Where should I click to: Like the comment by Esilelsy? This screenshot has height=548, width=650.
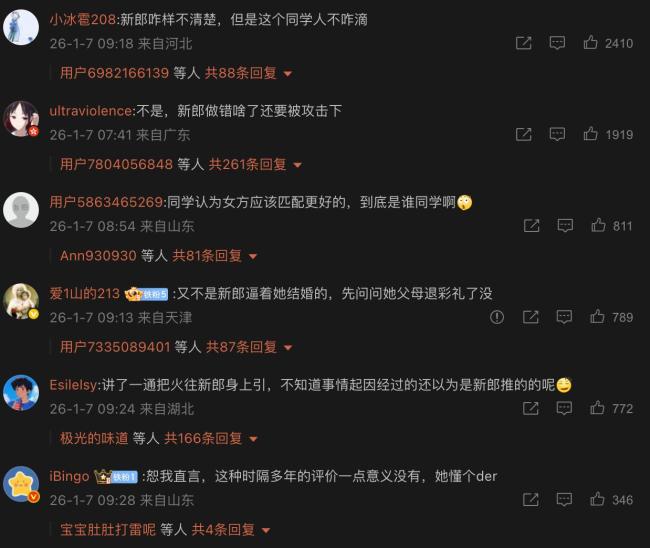(598, 408)
